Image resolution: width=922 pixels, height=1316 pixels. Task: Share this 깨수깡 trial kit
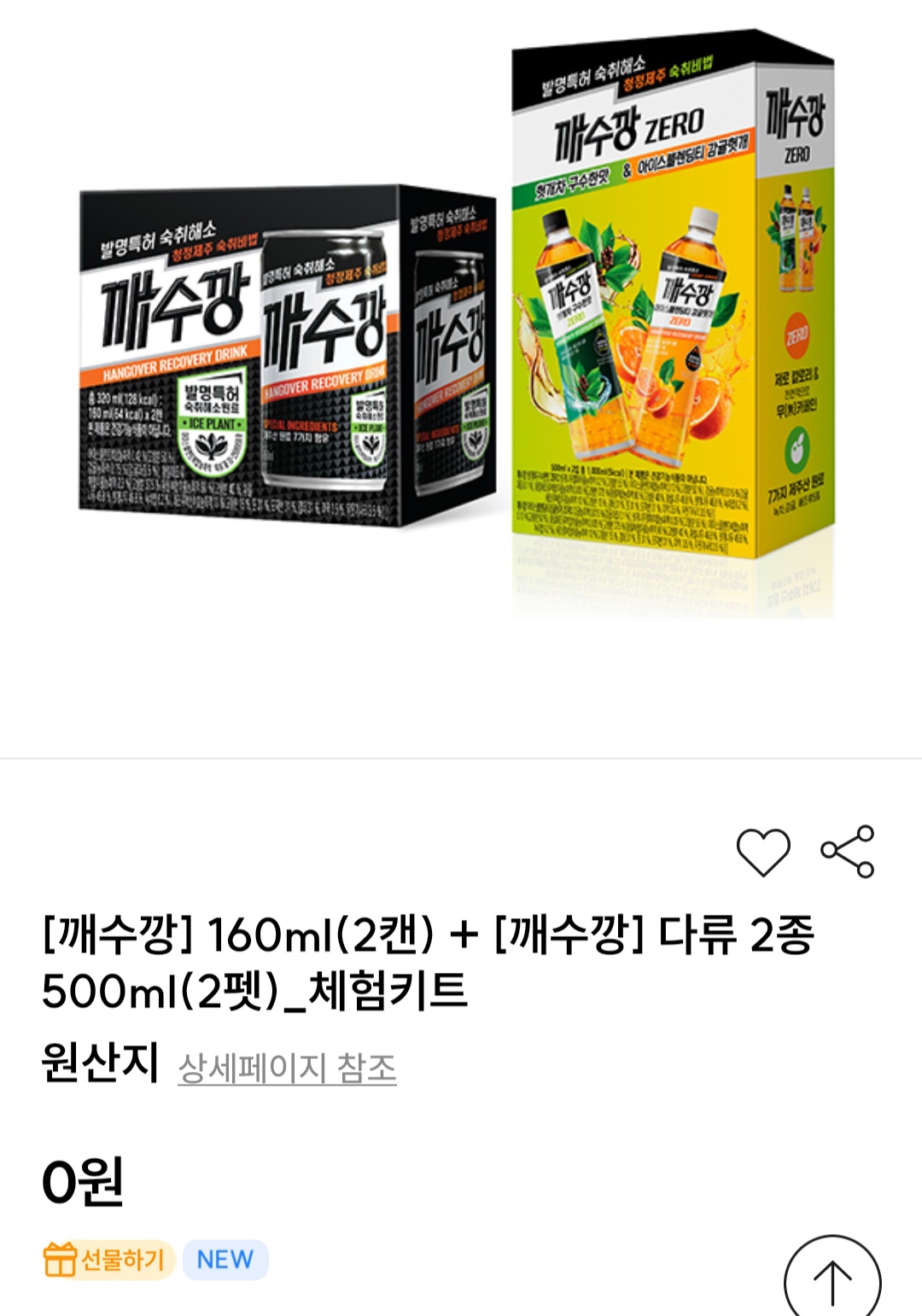[847, 851]
